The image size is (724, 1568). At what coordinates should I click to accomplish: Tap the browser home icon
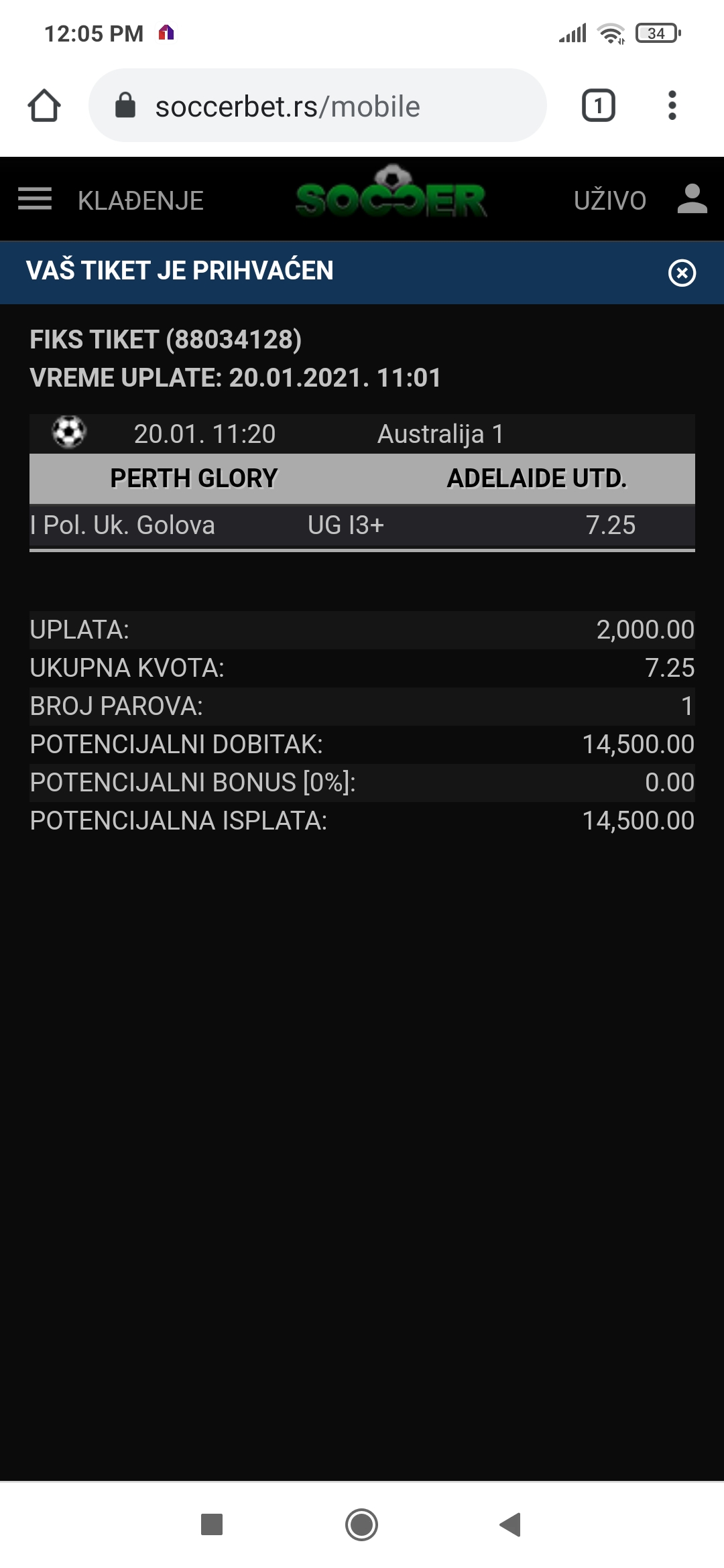click(44, 106)
